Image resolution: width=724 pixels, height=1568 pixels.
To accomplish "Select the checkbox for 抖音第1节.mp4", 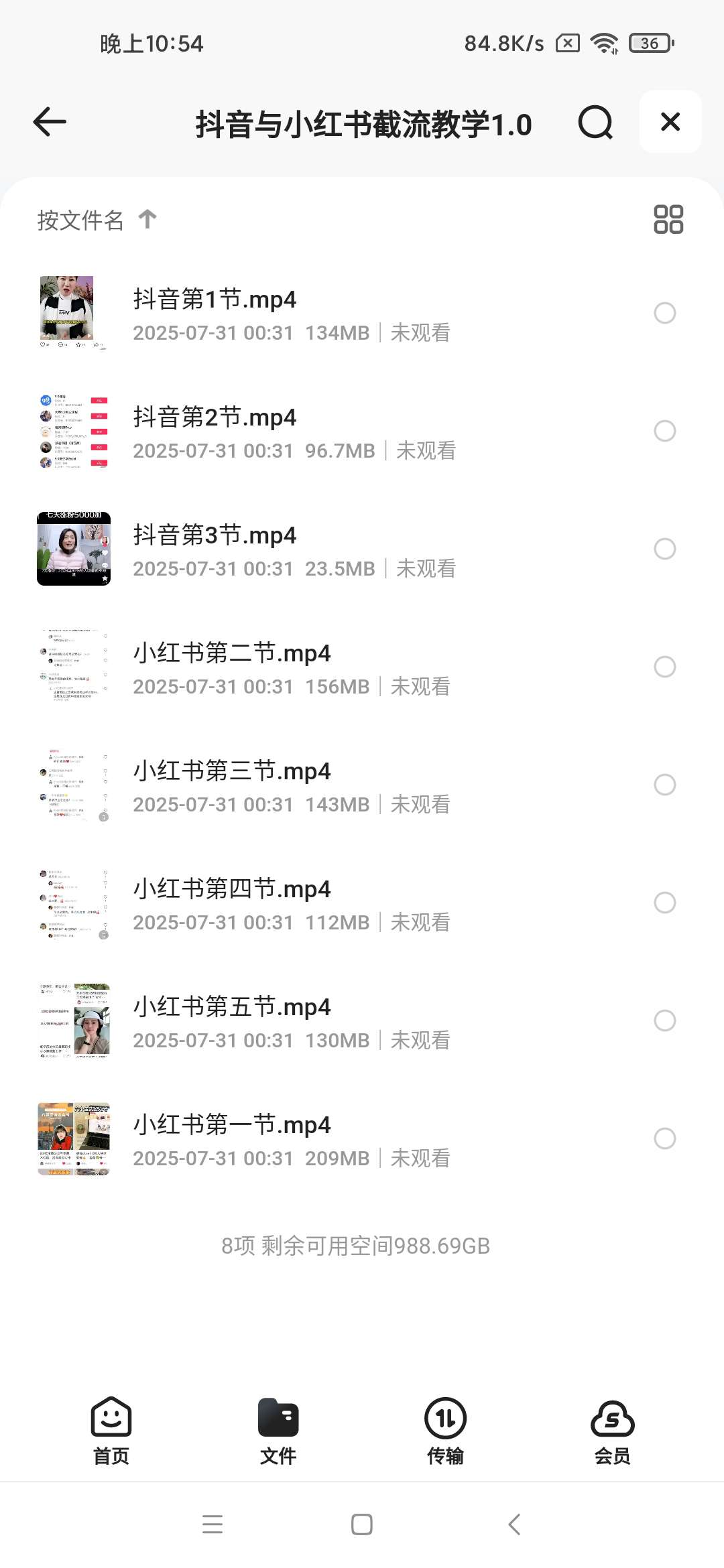I will pos(664,313).
